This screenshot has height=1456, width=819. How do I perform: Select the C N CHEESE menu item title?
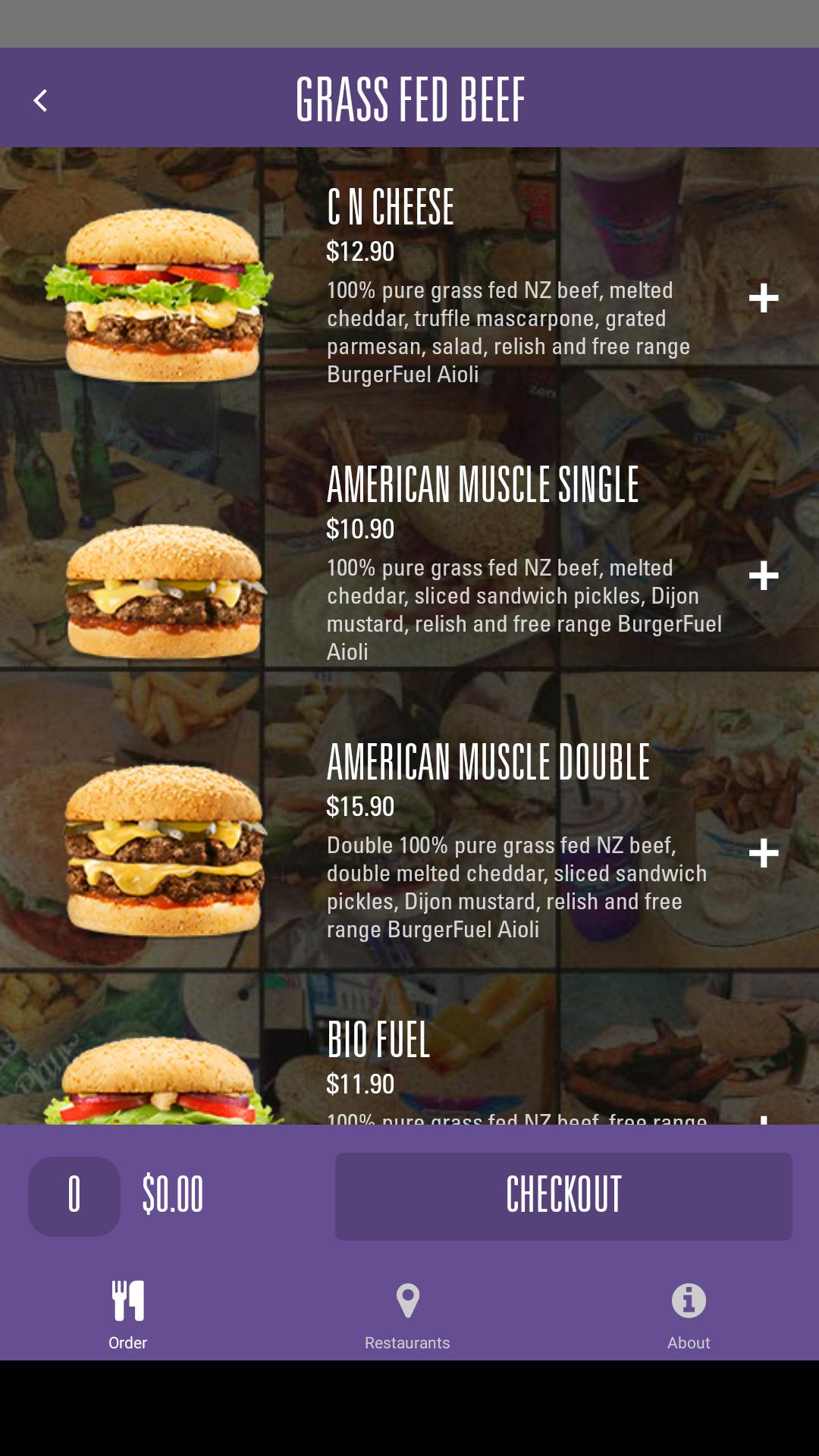click(391, 206)
